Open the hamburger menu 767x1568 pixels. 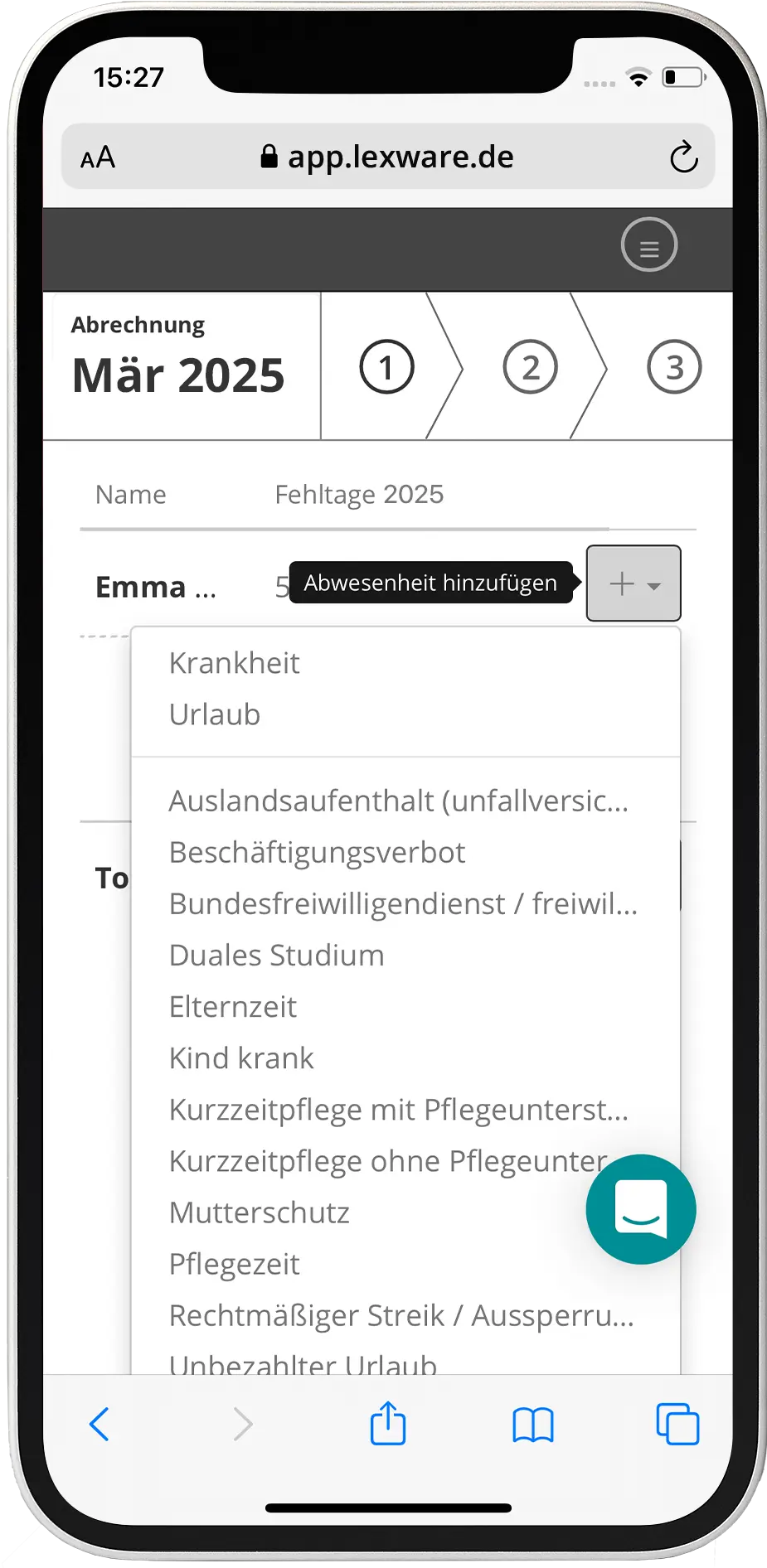648,245
